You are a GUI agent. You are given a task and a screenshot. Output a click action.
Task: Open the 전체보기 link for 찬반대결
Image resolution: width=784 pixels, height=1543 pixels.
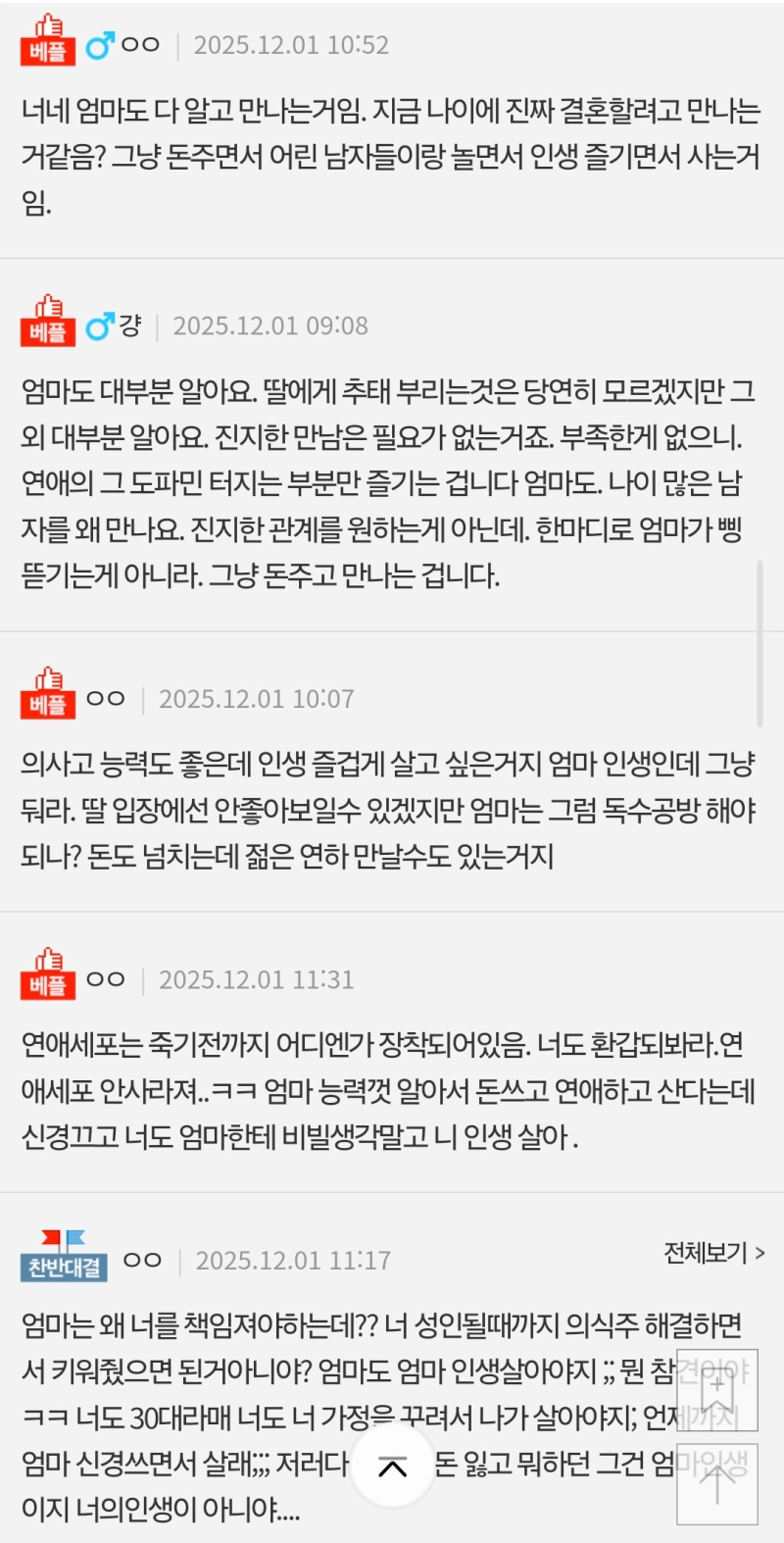[x=713, y=1253]
